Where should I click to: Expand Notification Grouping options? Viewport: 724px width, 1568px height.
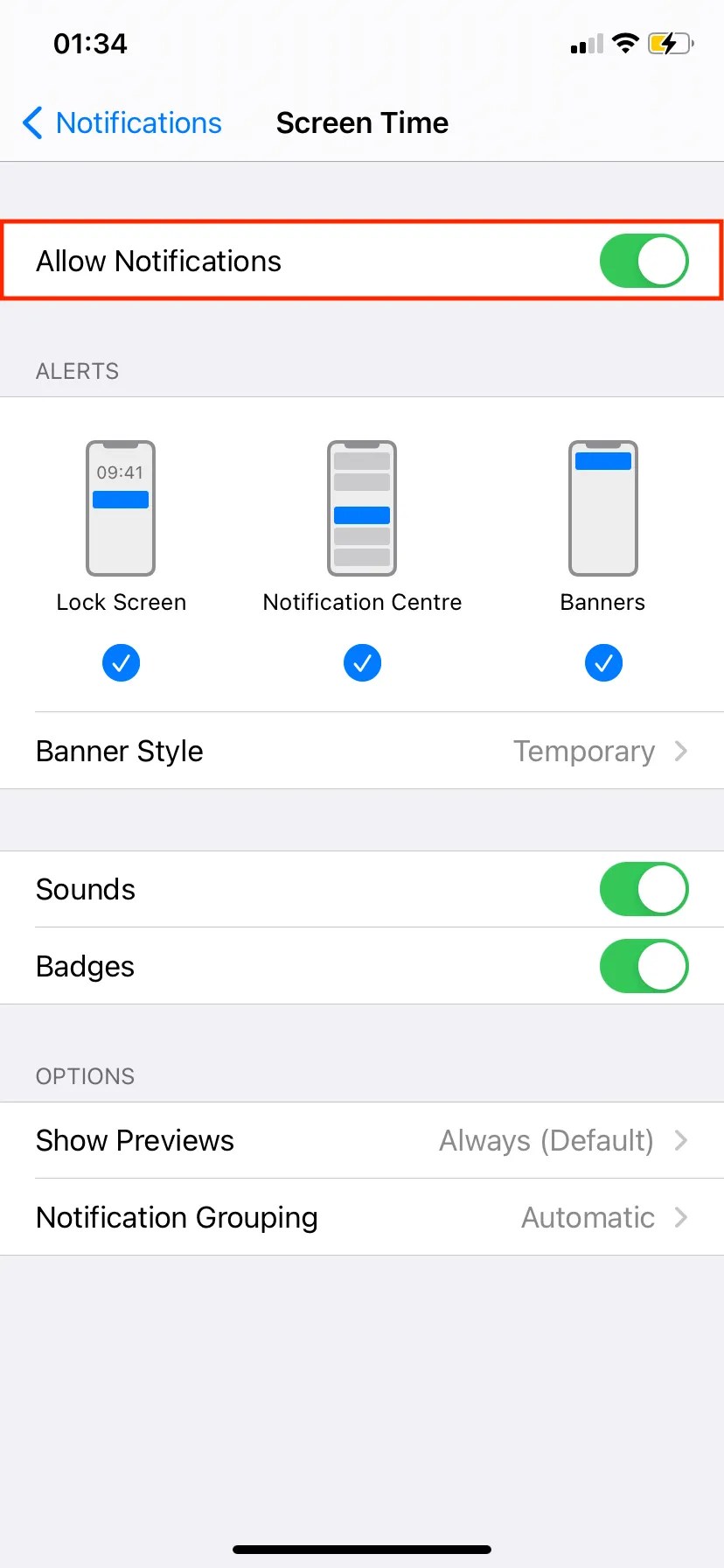362,1217
